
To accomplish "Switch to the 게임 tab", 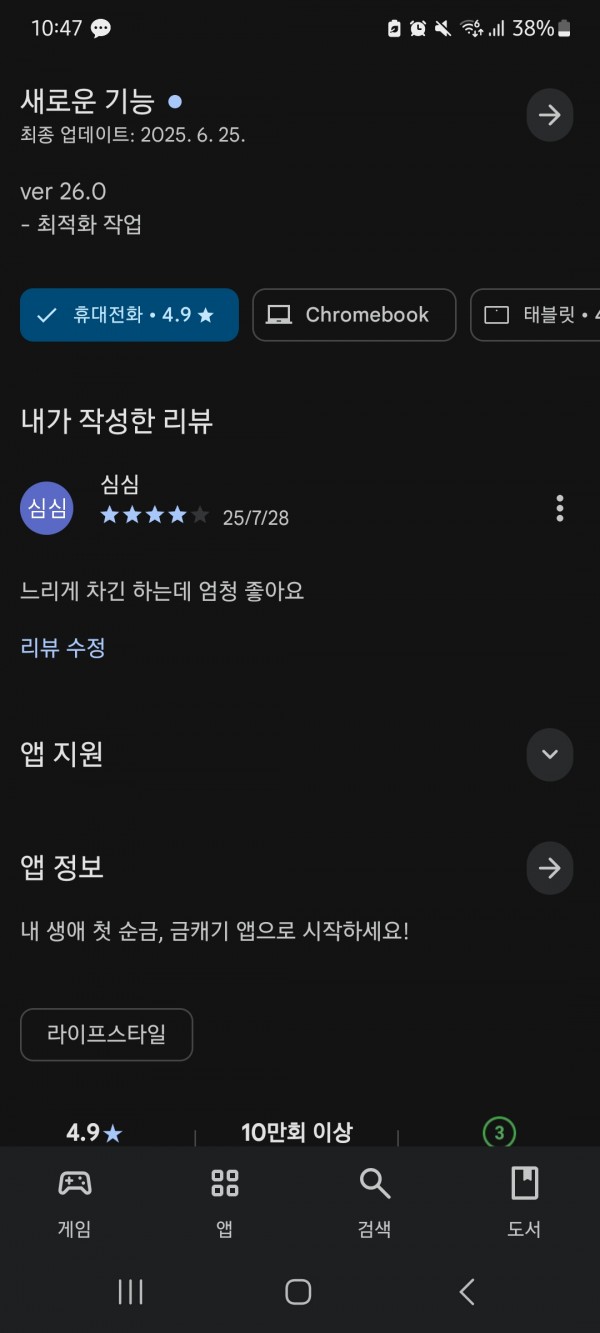I will [x=75, y=1203].
